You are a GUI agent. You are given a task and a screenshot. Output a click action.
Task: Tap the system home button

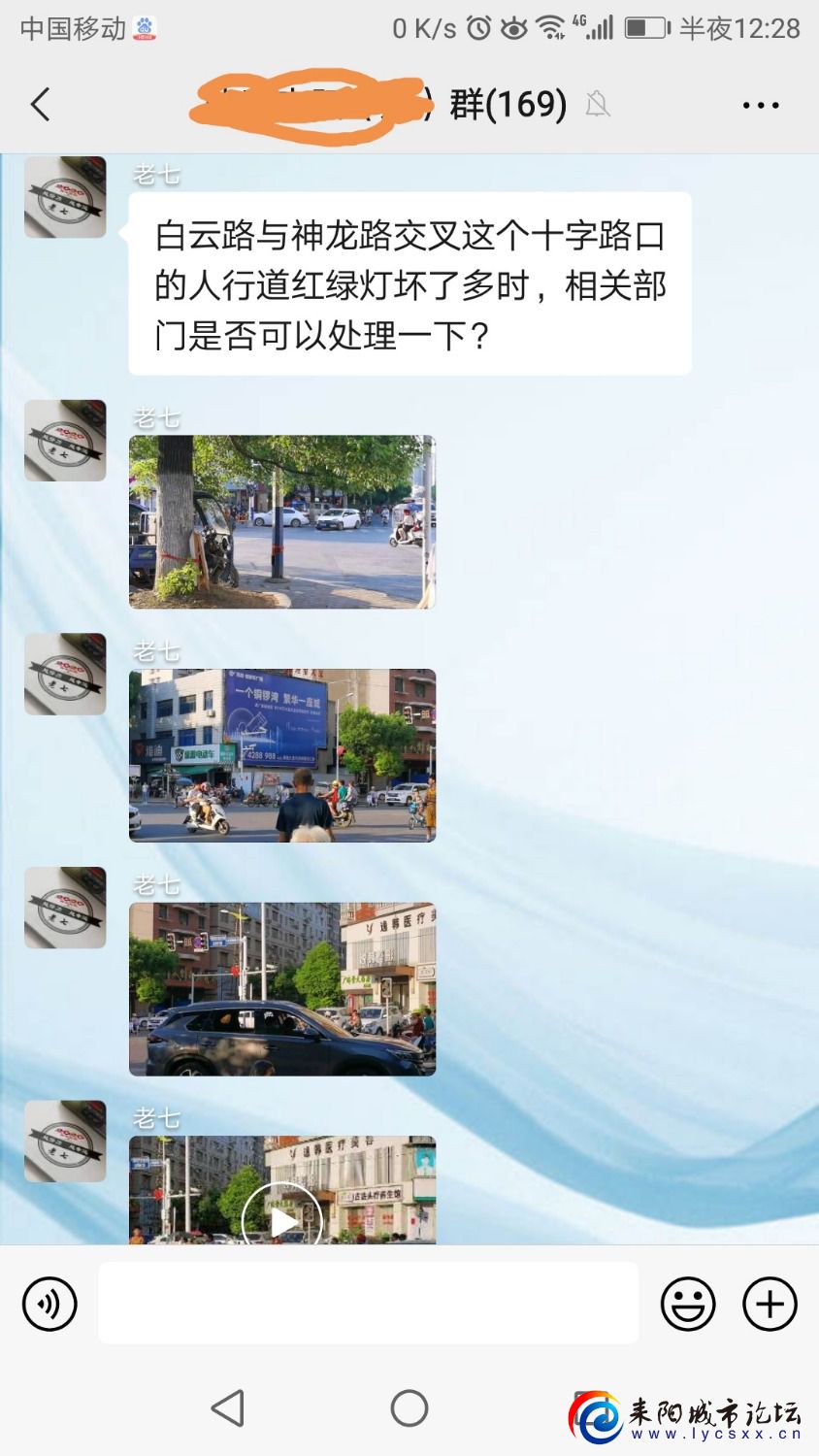click(x=409, y=1407)
